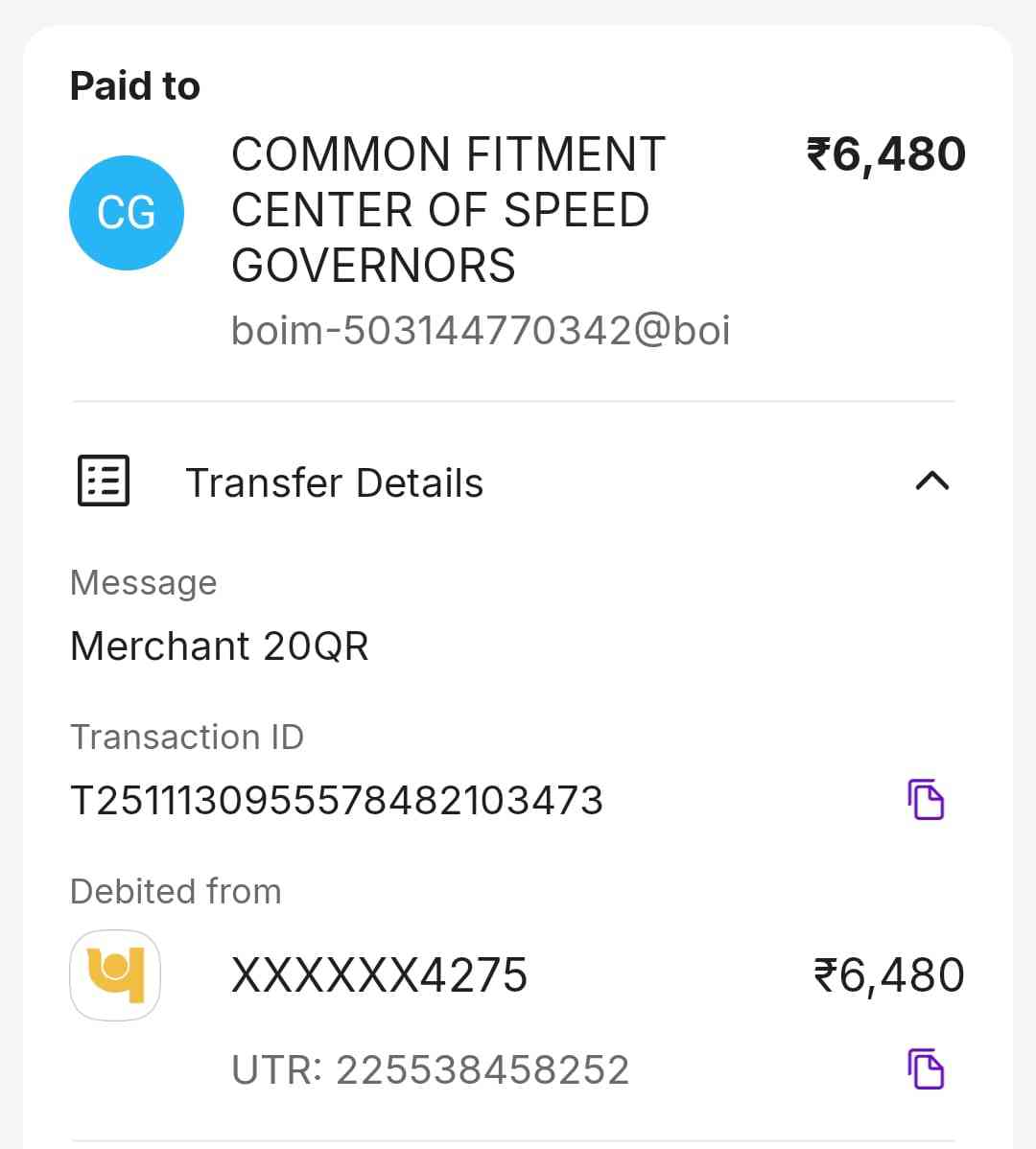This screenshot has height=1149, width=1036.
Task: Collapse the Transfer Details section
Action: (x=931, y=481)
